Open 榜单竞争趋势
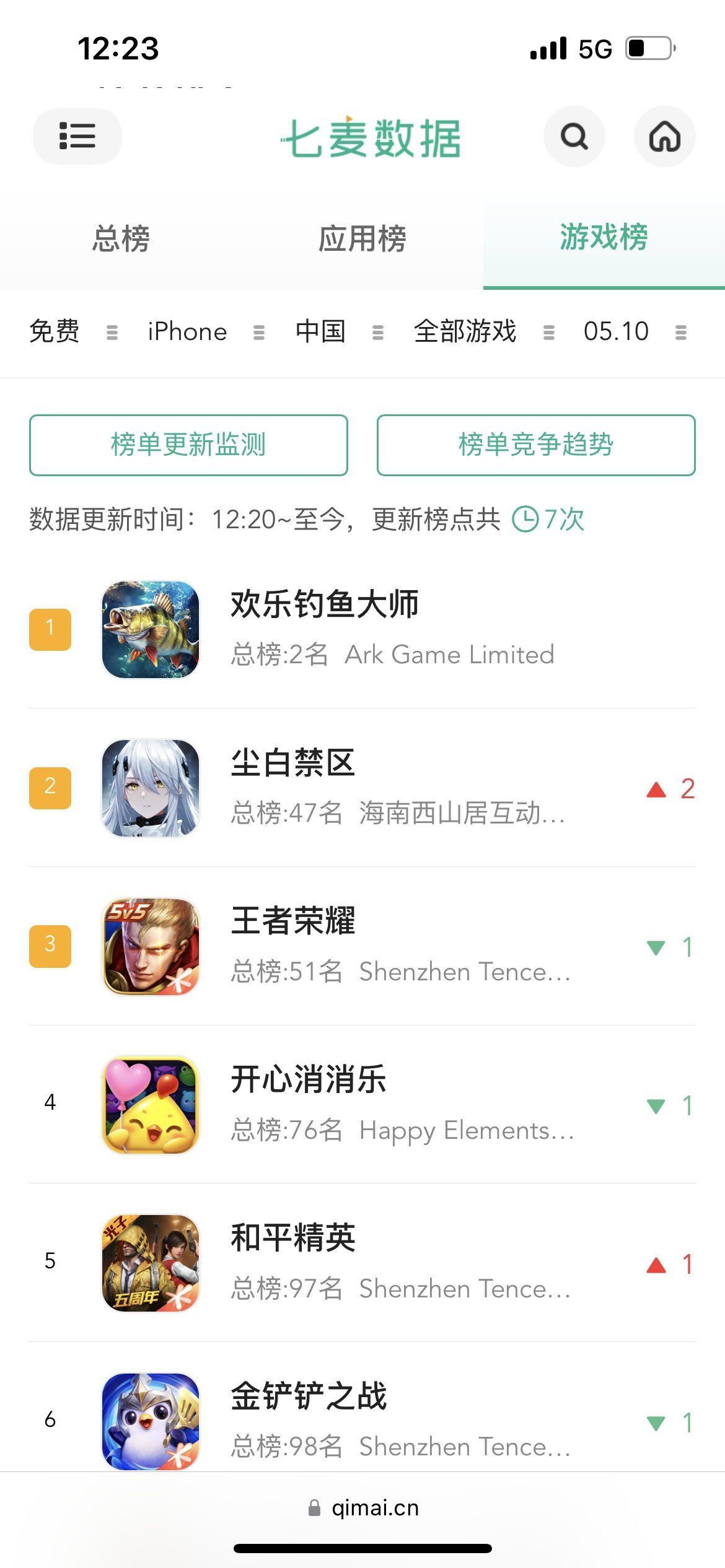This screenshot has width=725, height=1568. click(x=536, y=445)
